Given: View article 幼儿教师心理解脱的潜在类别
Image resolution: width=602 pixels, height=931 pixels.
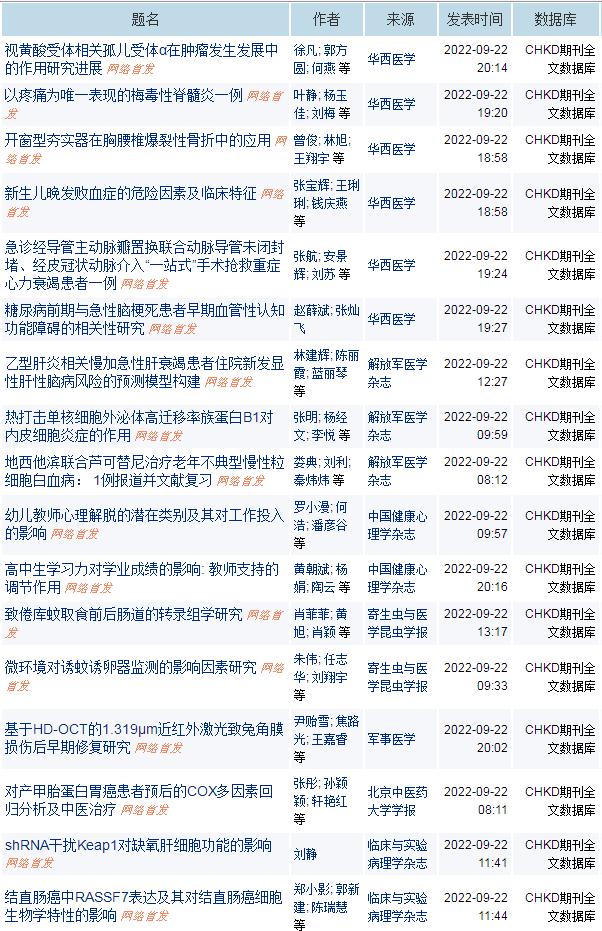Looking at the screenshot, I should click(140, 514).
